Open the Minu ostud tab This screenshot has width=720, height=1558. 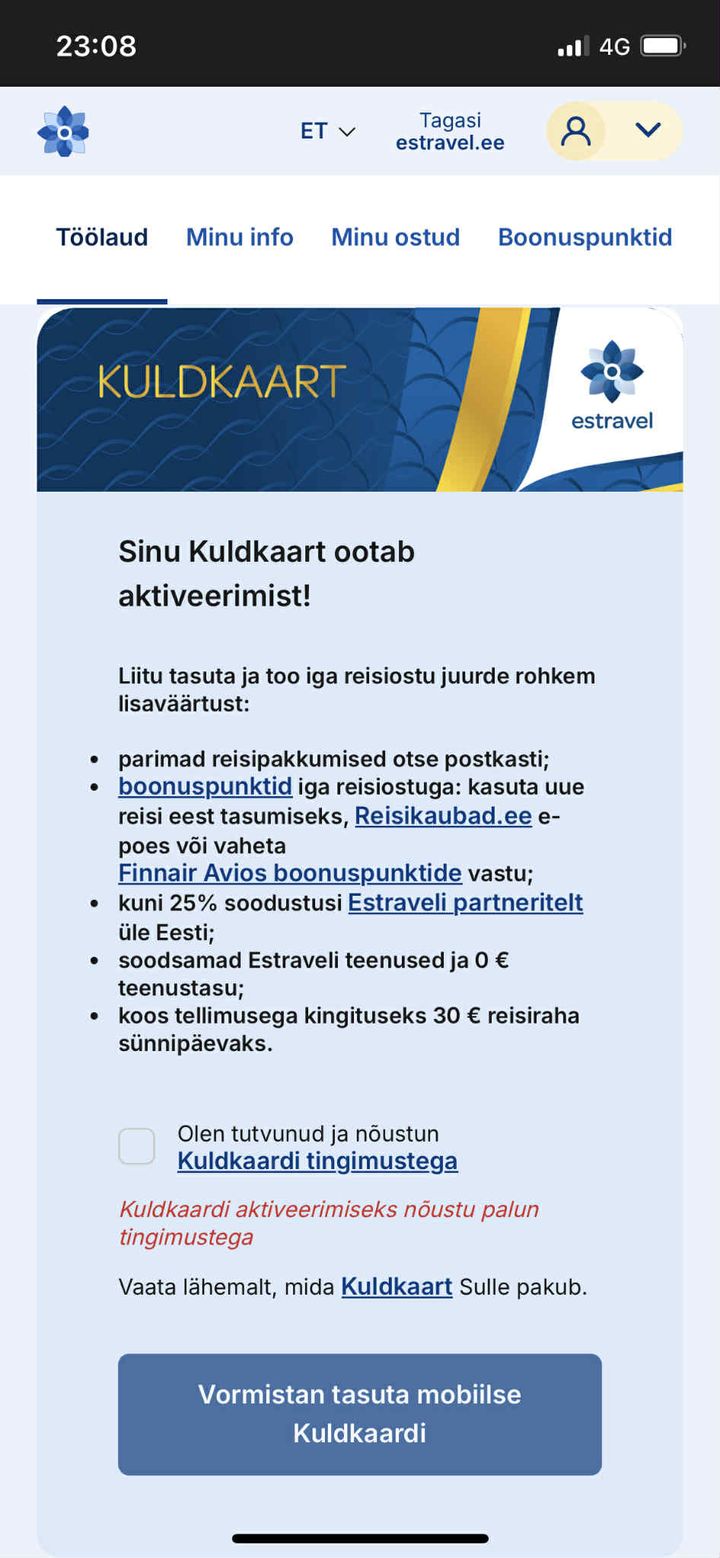[x=396, y=237]
